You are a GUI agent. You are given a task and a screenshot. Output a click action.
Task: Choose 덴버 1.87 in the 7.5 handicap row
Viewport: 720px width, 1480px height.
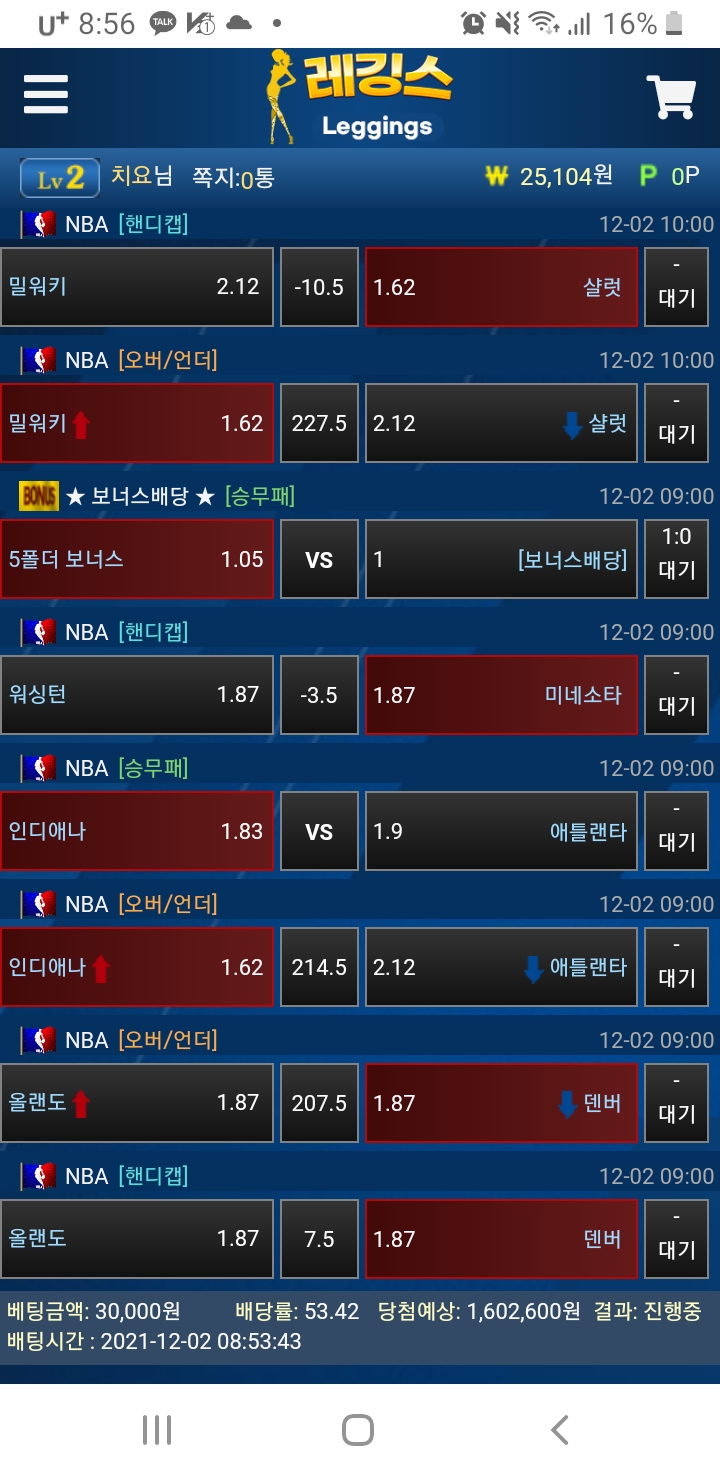click(501, 1239)
